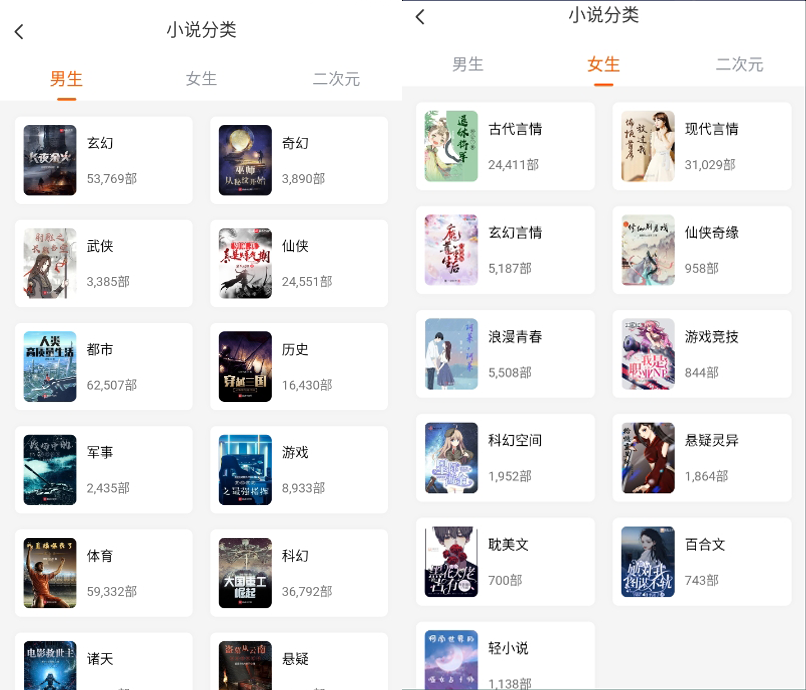Open the 百合文 category card
Image resolution: width=806 pixels, height=690 pixels.
702,562
